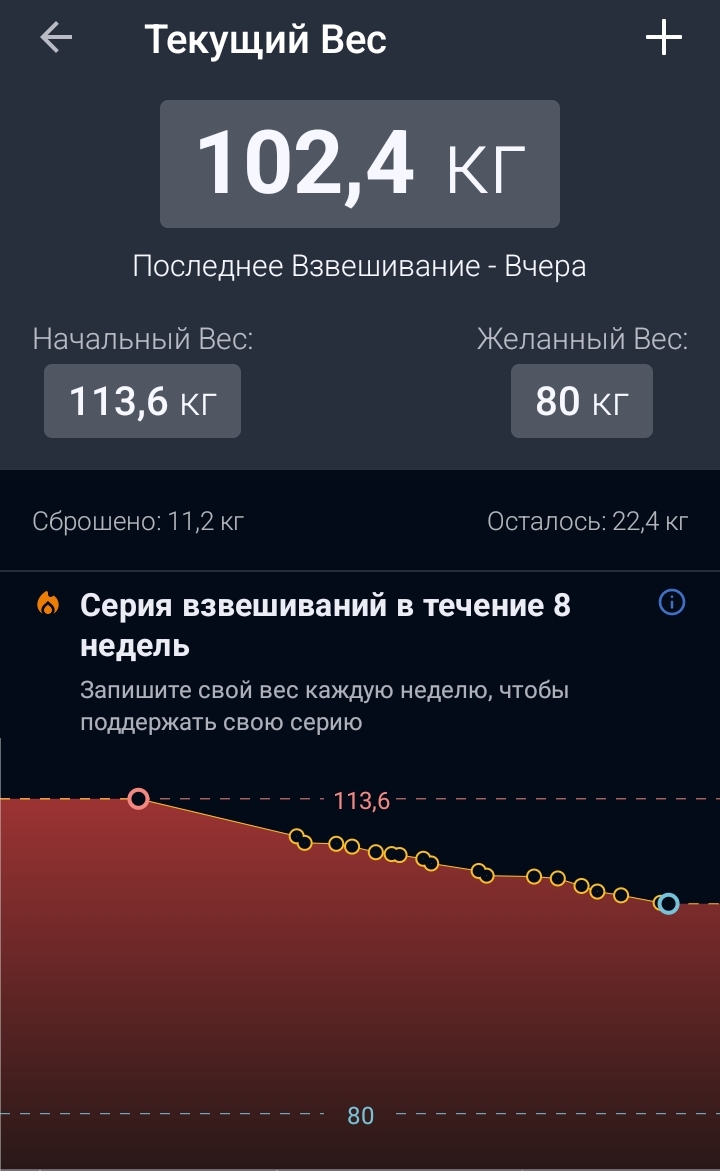Edit the goal weight 80 кг
This screenshot has height=1171, width=720.
coord(582,401)
